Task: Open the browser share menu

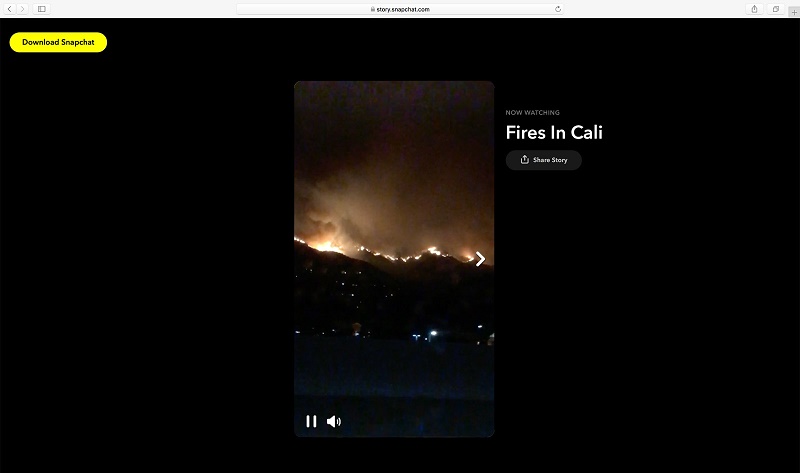Action: point(754,9)
